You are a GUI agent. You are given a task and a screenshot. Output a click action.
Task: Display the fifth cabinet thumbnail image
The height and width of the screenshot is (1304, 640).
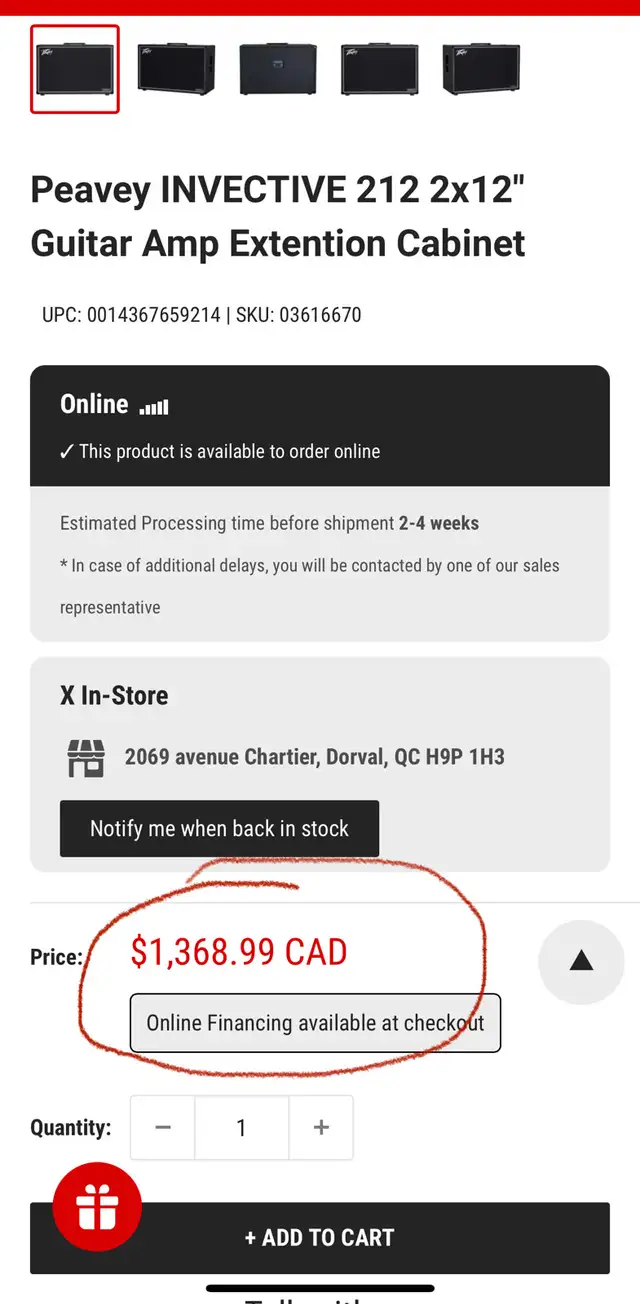[x=482, y=69]
